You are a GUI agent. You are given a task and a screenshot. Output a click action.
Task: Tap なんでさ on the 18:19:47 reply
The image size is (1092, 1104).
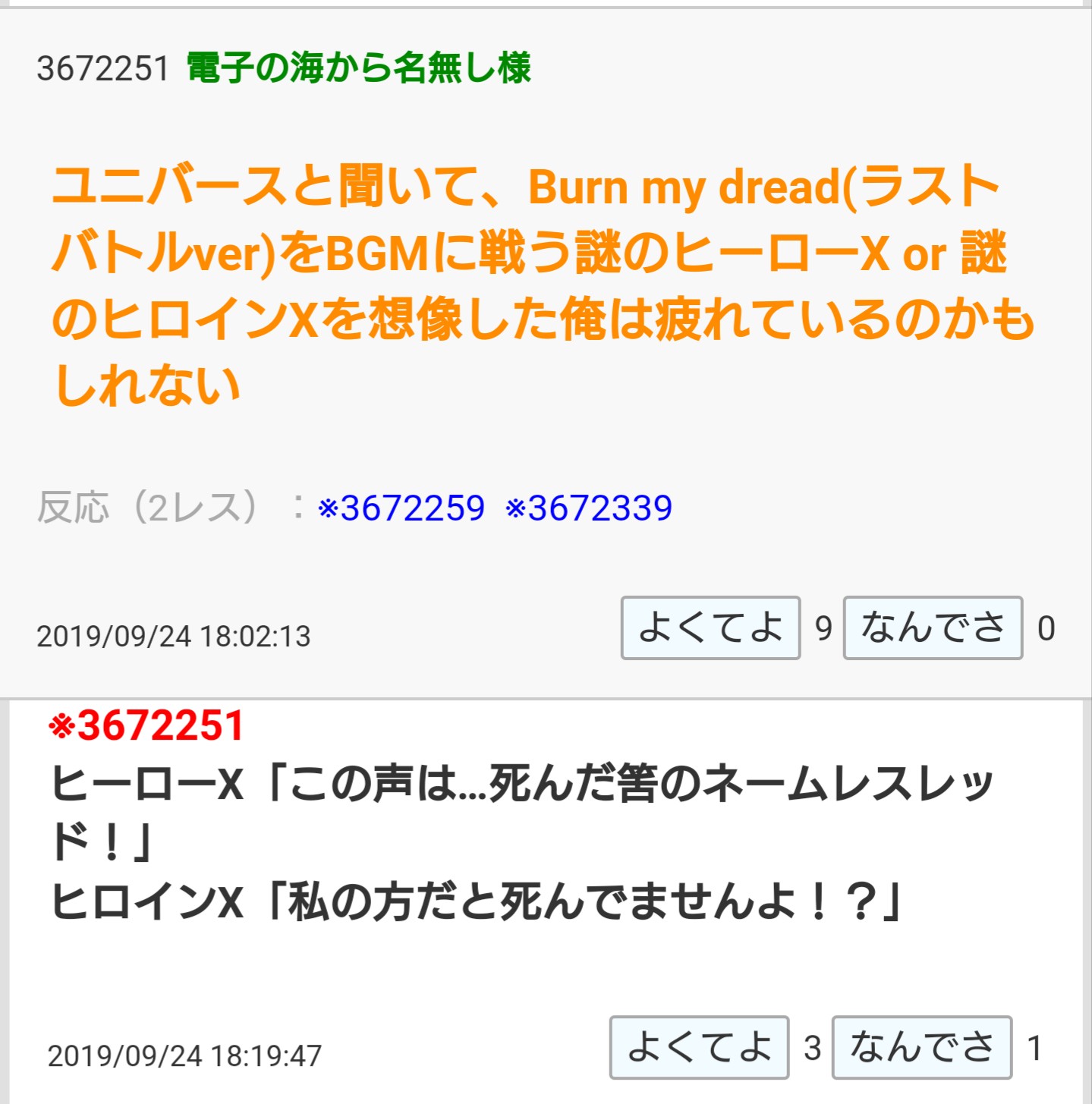pyautogui.click(x=921, y=1047)
